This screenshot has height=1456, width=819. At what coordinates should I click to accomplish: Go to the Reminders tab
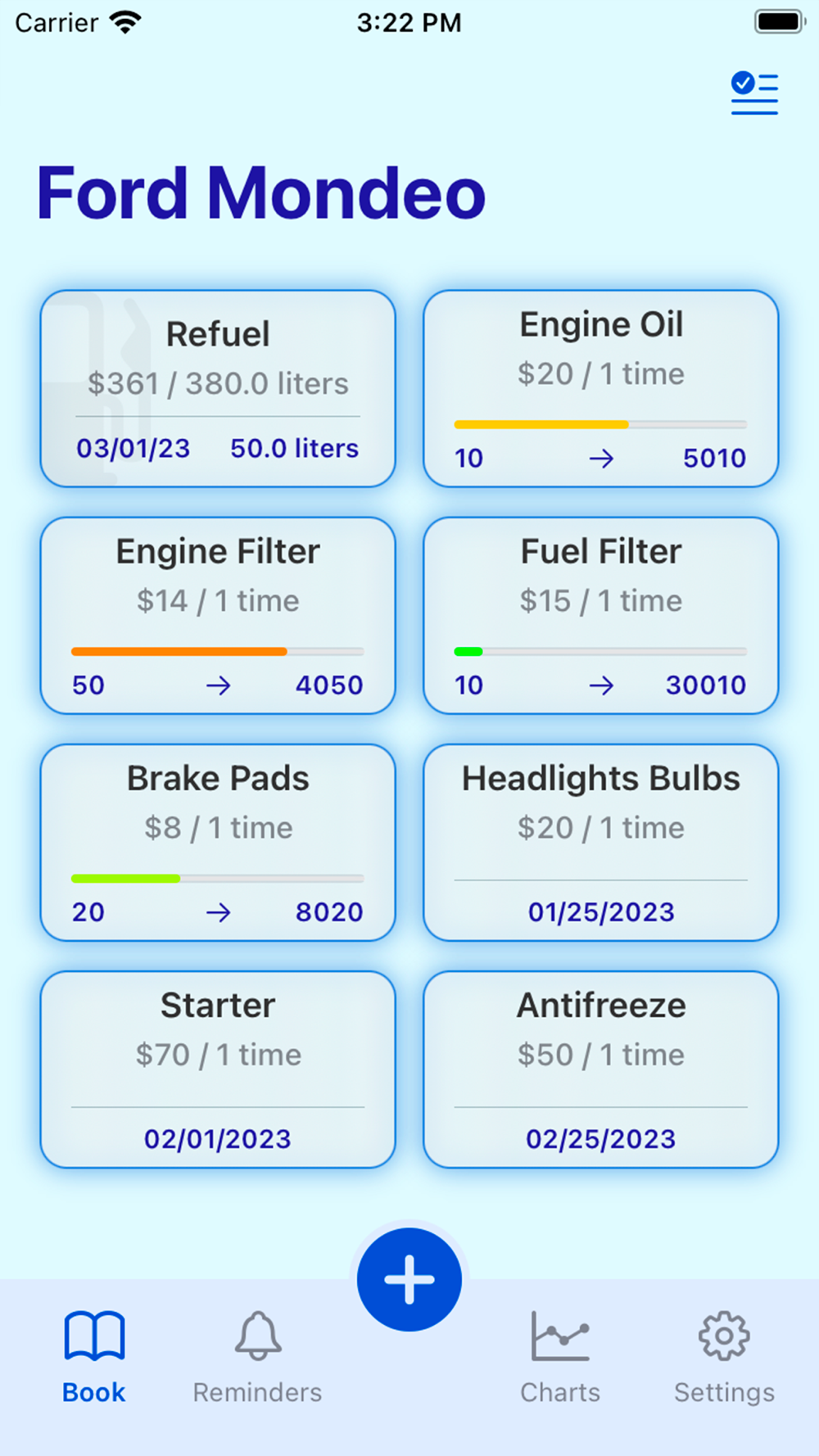(257, 1356)
